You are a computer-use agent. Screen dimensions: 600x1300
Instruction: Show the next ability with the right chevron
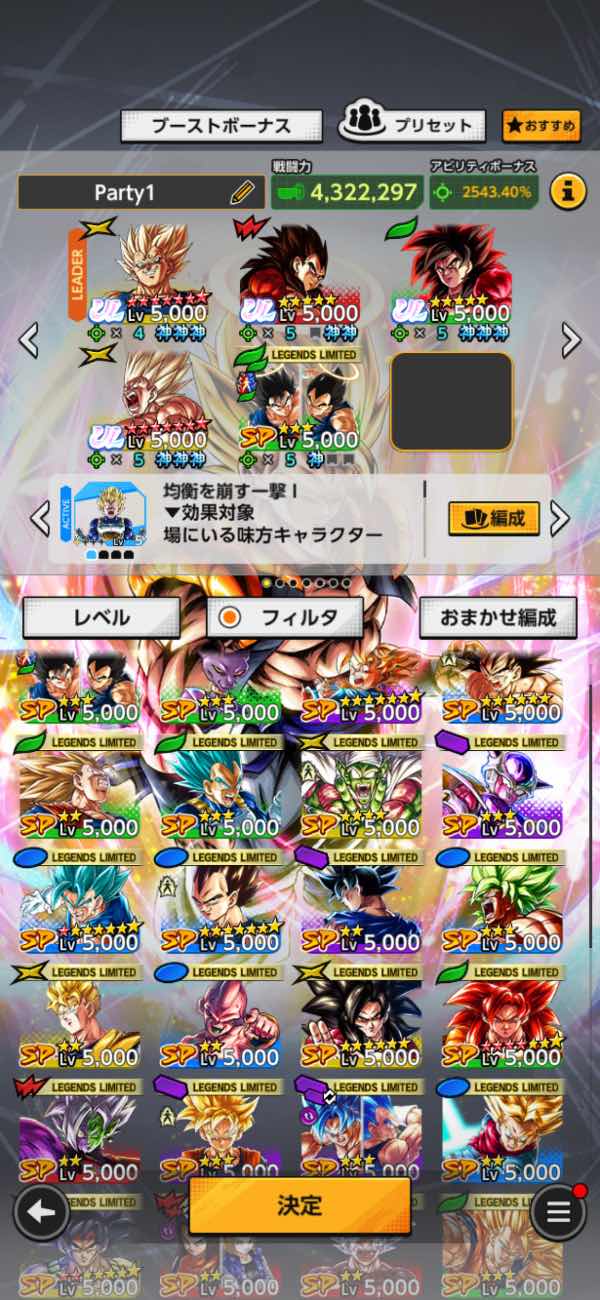[561, 518]
